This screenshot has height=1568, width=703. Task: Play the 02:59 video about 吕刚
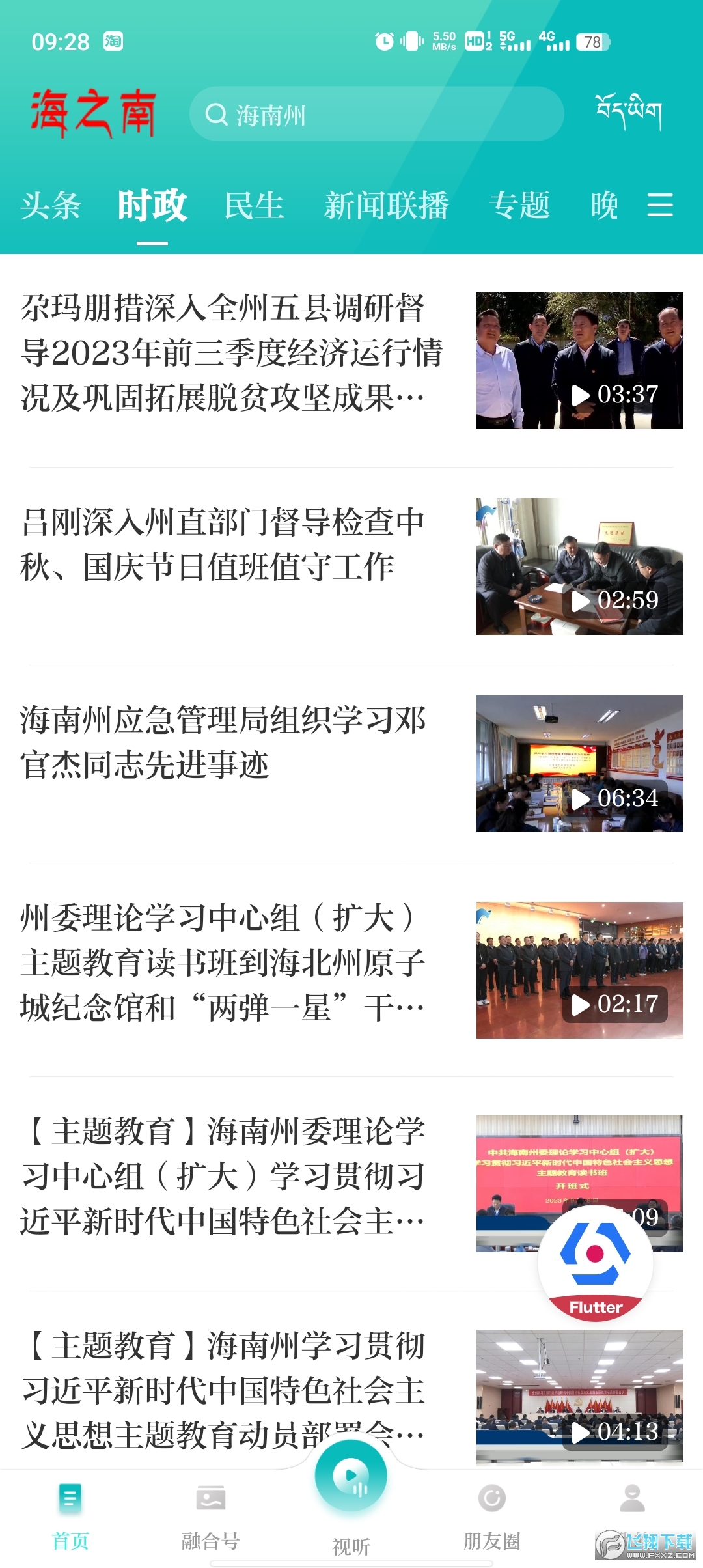(579, 567)
